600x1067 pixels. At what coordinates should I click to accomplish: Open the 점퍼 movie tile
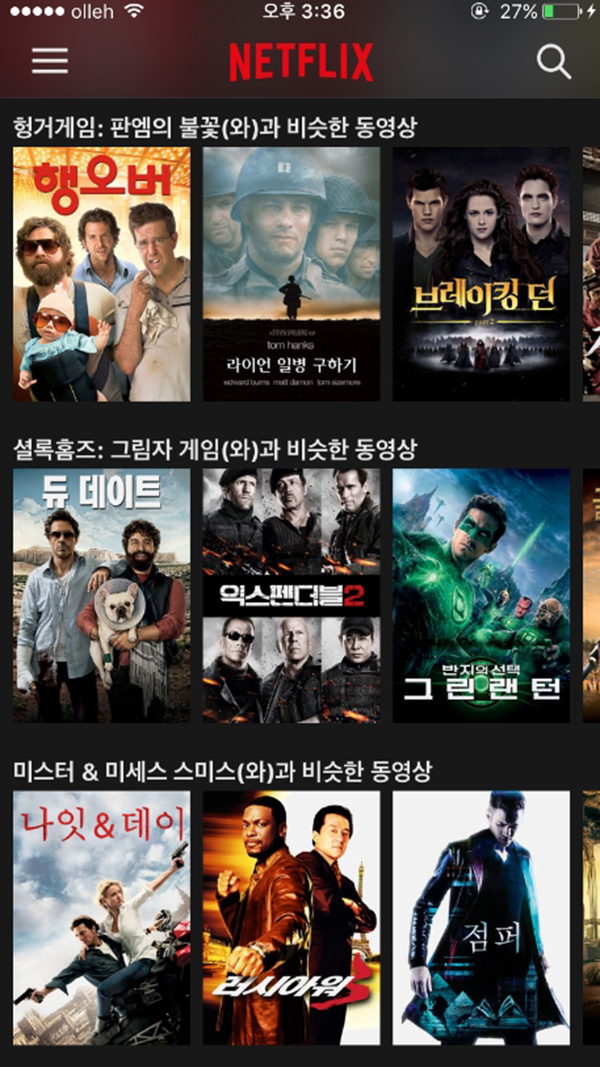(x=480, y=917)
